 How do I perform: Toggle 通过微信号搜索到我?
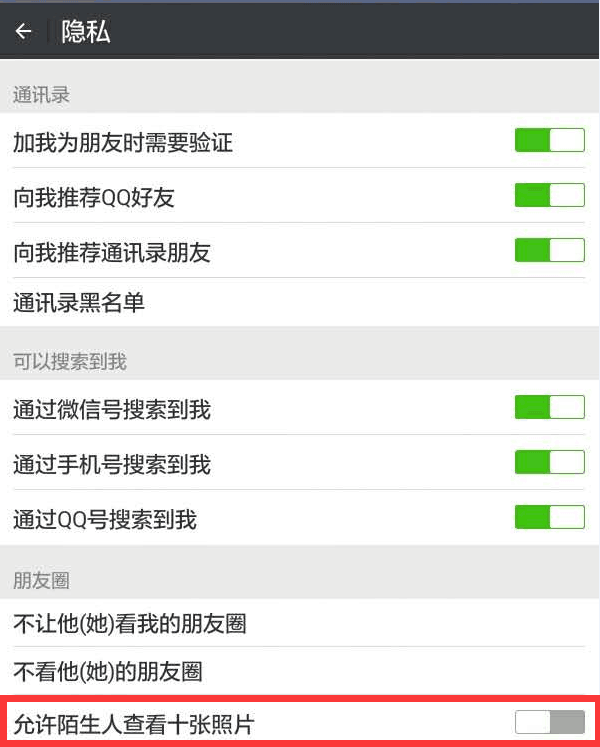[x=549, y=407]
